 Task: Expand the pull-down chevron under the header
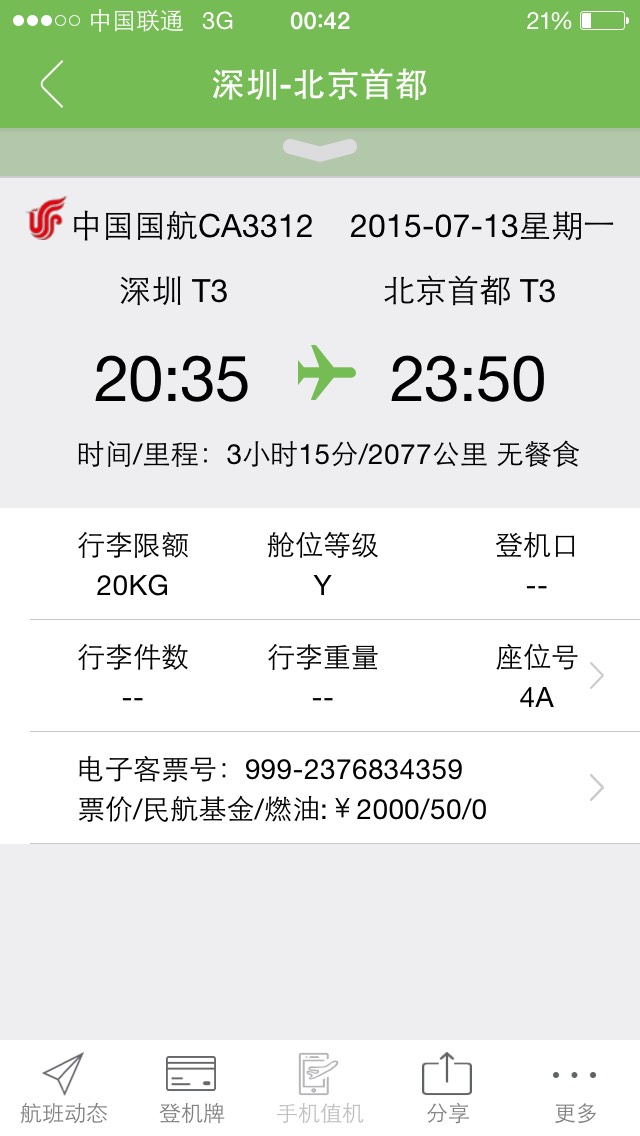pyautogui.click(x=320, y=151)
